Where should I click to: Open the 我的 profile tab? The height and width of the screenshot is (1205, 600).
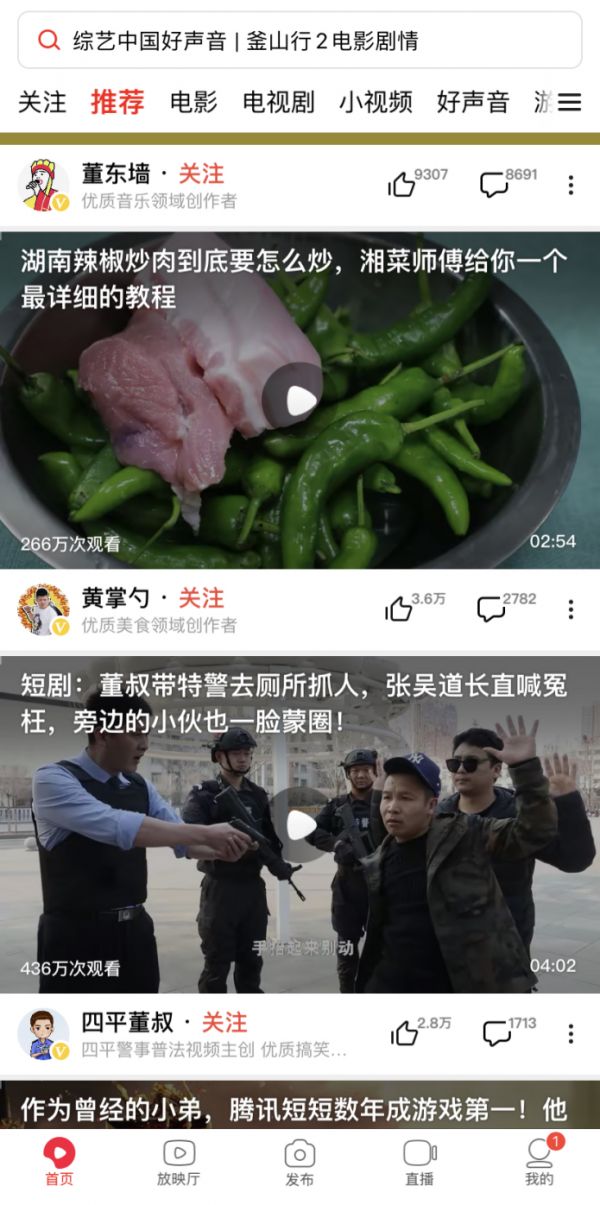pyautogui.click(x=539, y=1163)
